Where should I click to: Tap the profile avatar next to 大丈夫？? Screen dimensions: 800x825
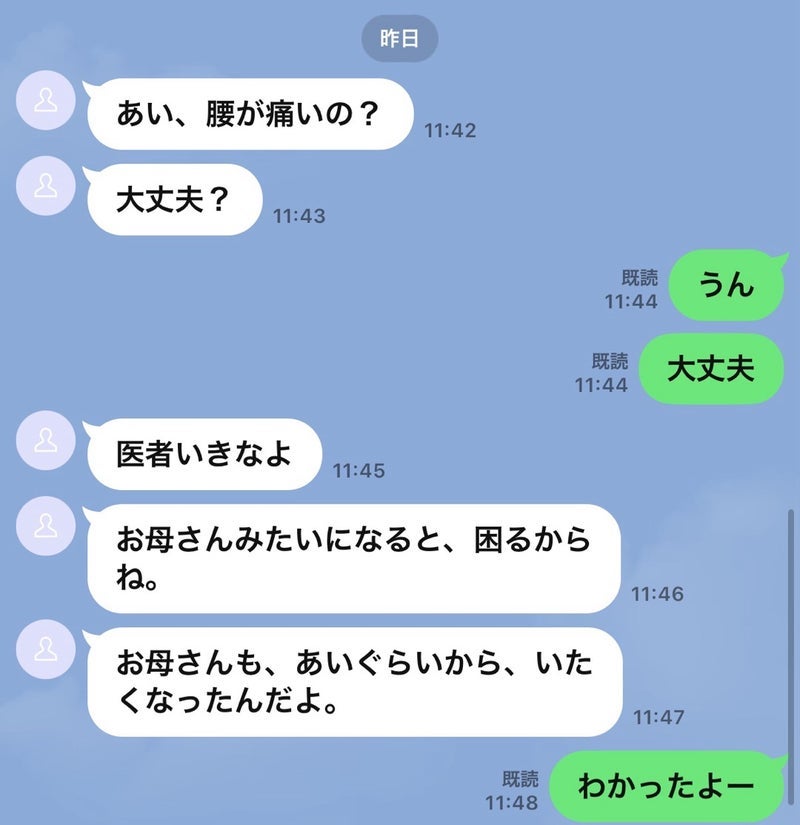point(46,187)
